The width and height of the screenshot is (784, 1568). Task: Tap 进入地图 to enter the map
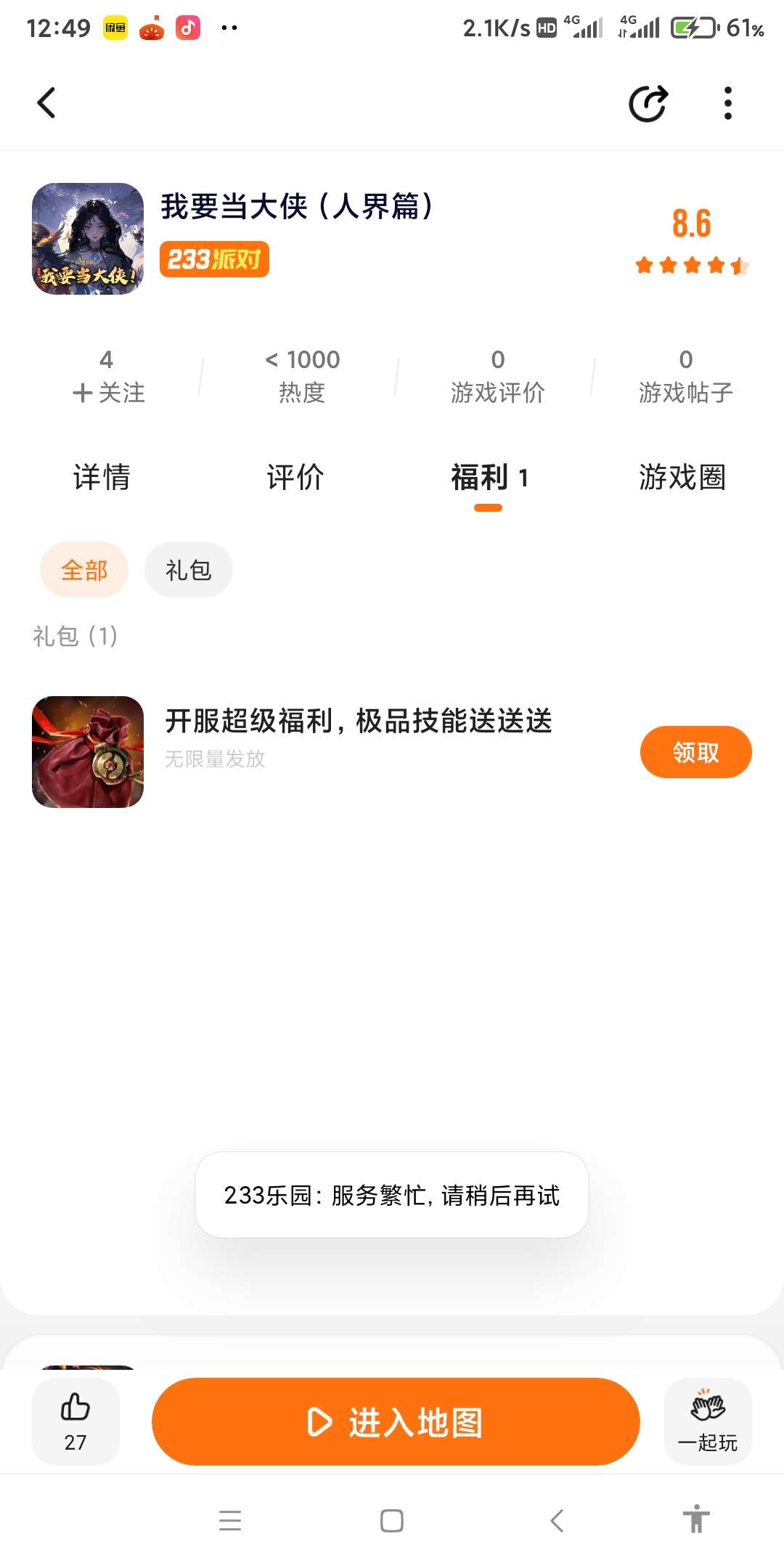coord(396,1421)
